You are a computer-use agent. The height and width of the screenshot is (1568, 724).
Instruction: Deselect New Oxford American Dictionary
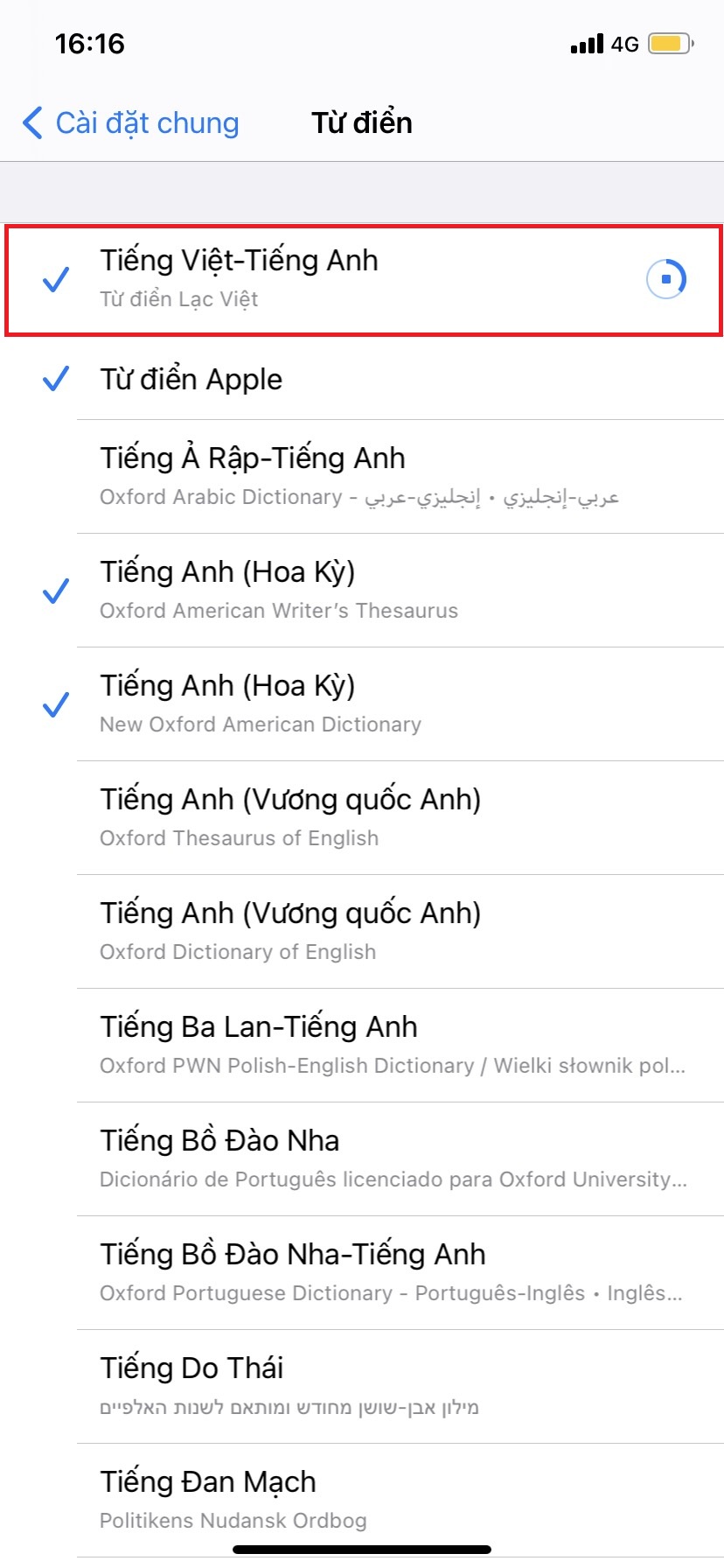362,704
